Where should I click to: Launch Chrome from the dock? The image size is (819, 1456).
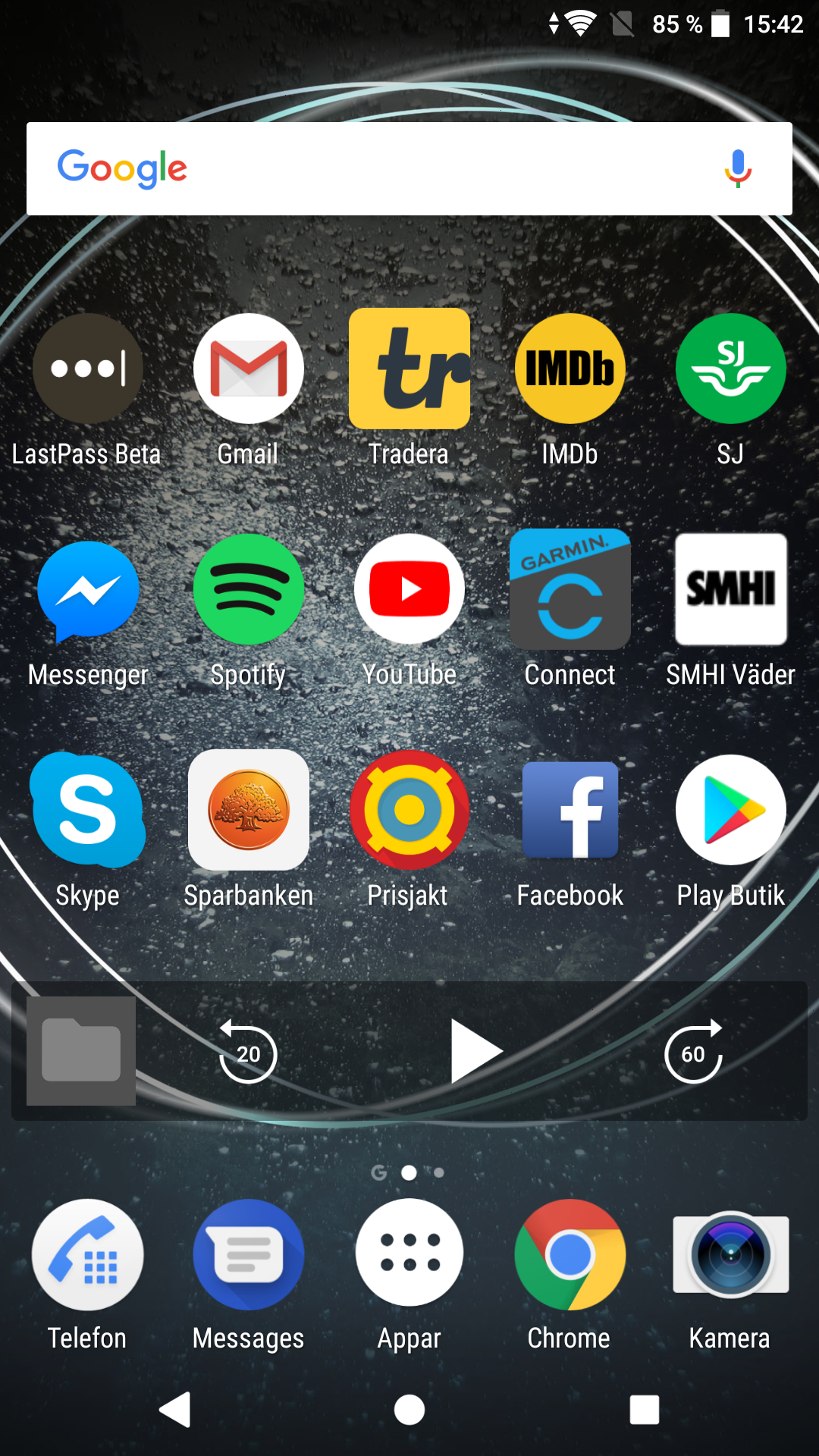[x=570, y=1255]
